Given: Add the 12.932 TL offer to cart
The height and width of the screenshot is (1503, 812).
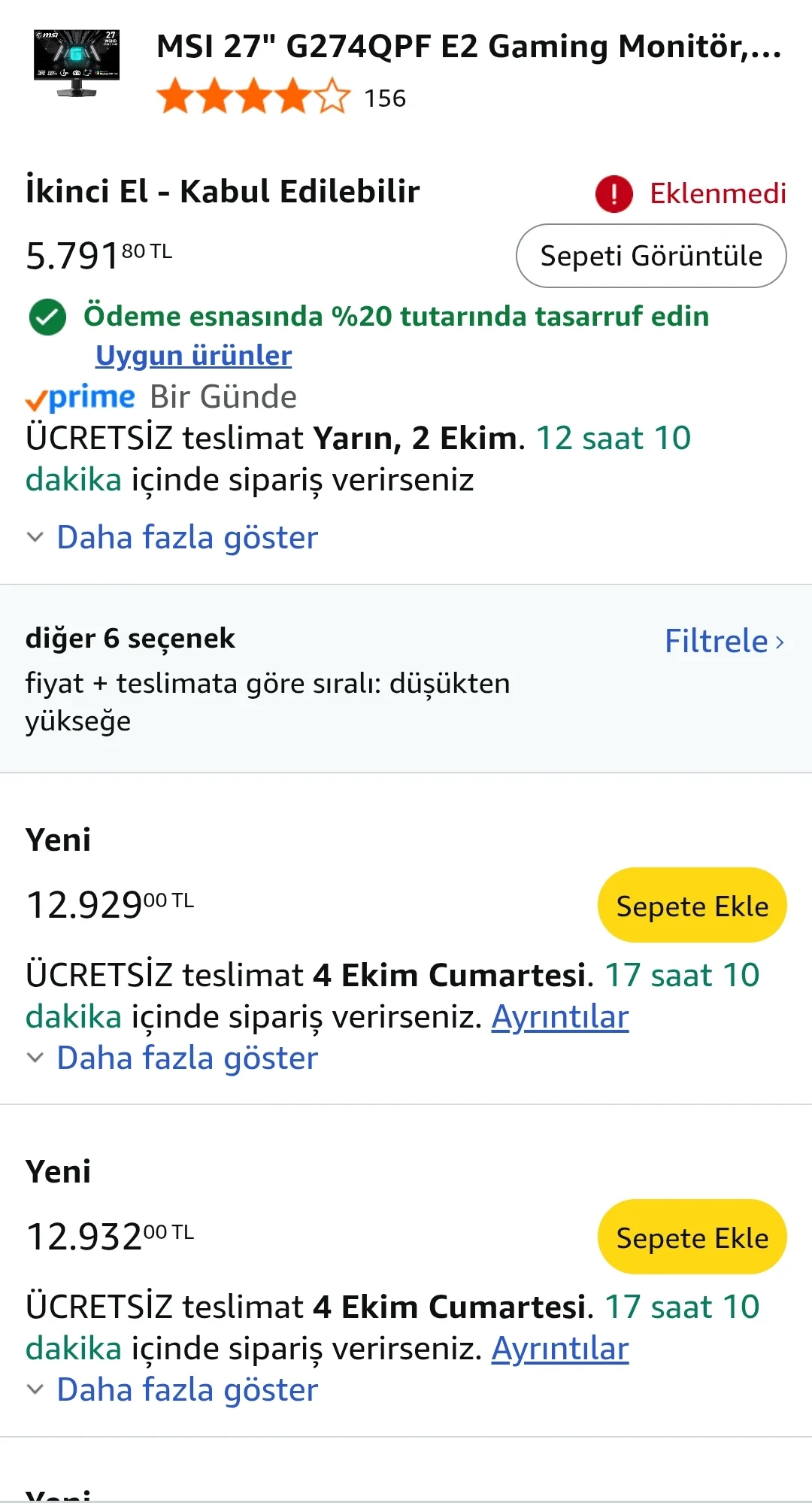Looking at the screenshot, I should pyautogui.click(x=692, y=1237).
